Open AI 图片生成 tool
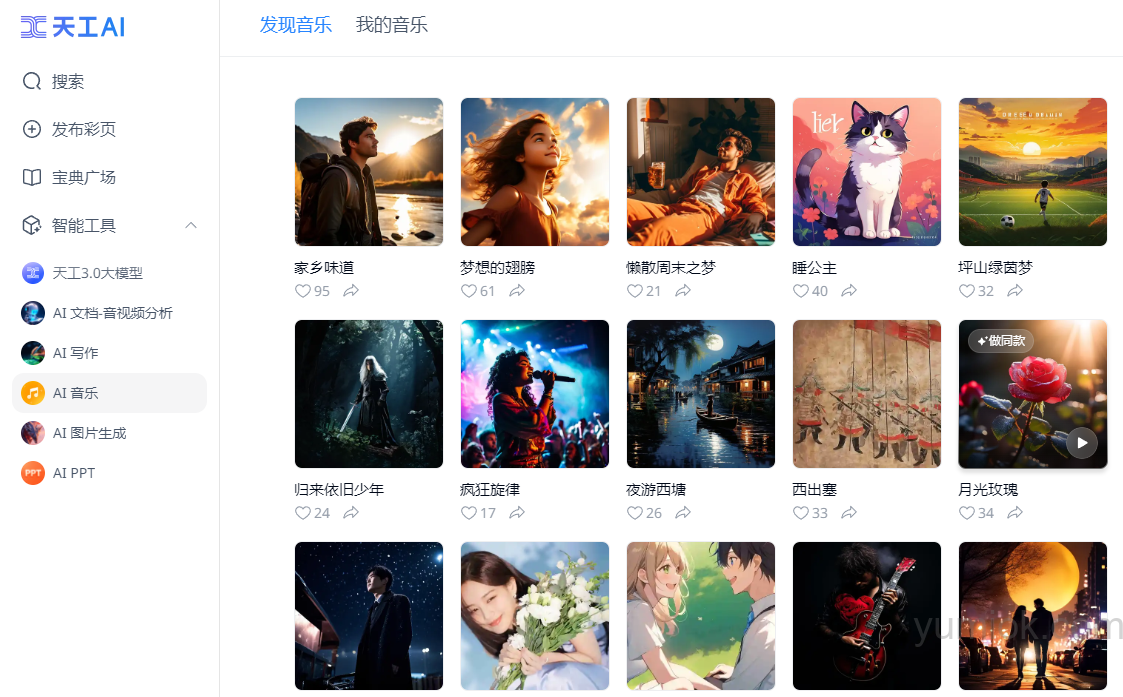This screenshot has width=1123, height=697. 89,433
